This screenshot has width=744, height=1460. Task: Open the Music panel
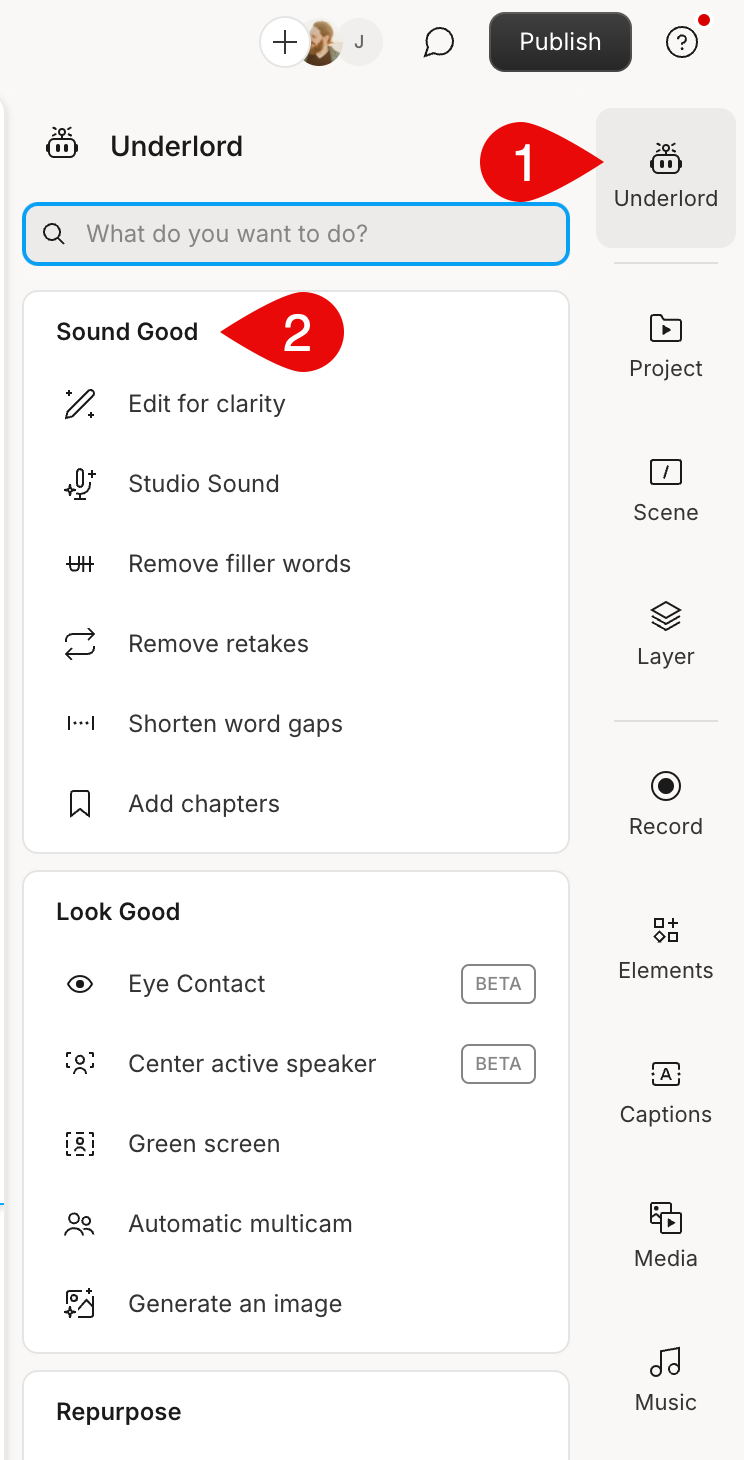click(x=665, y=1379)
